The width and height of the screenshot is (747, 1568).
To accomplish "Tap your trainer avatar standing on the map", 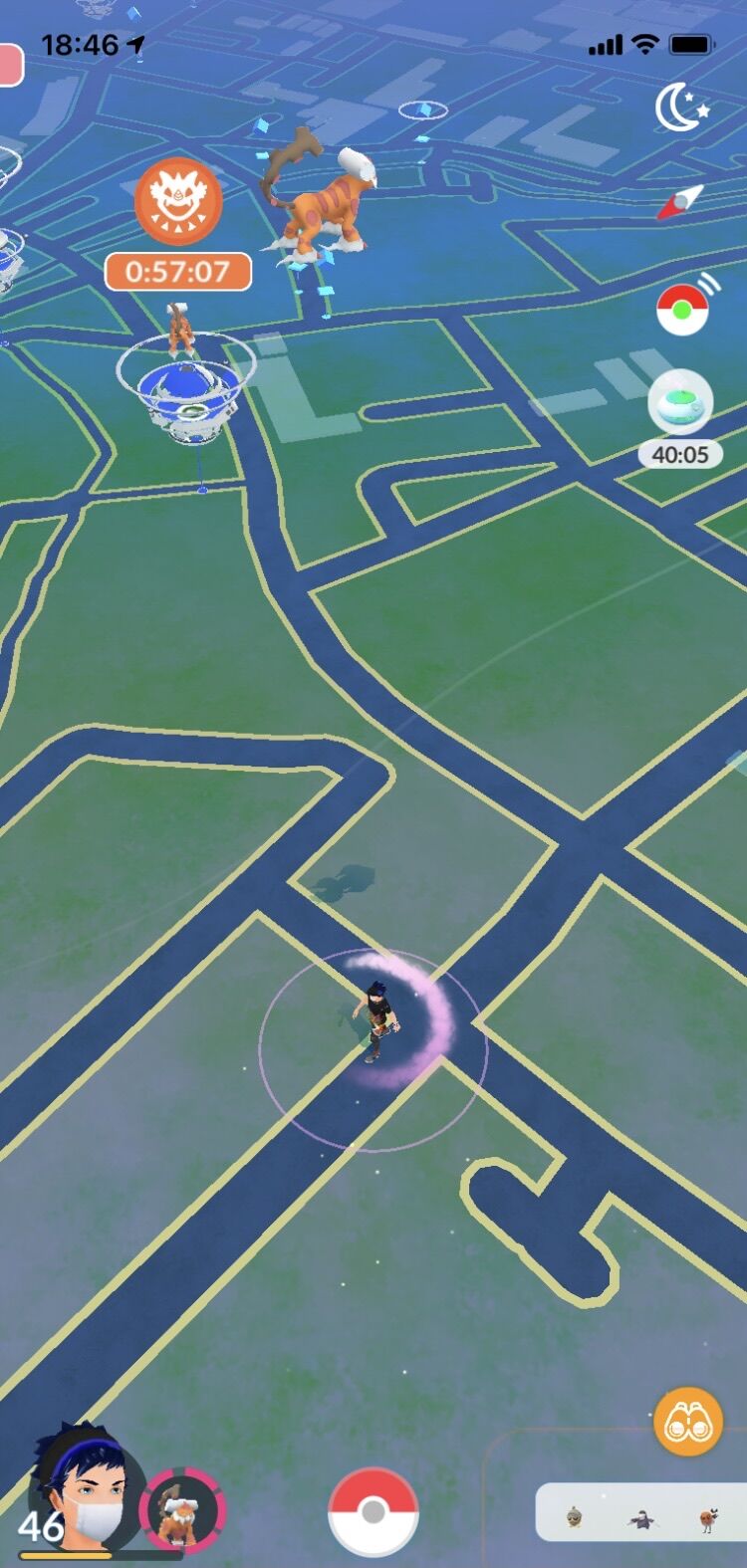I will coord(376,1020).
